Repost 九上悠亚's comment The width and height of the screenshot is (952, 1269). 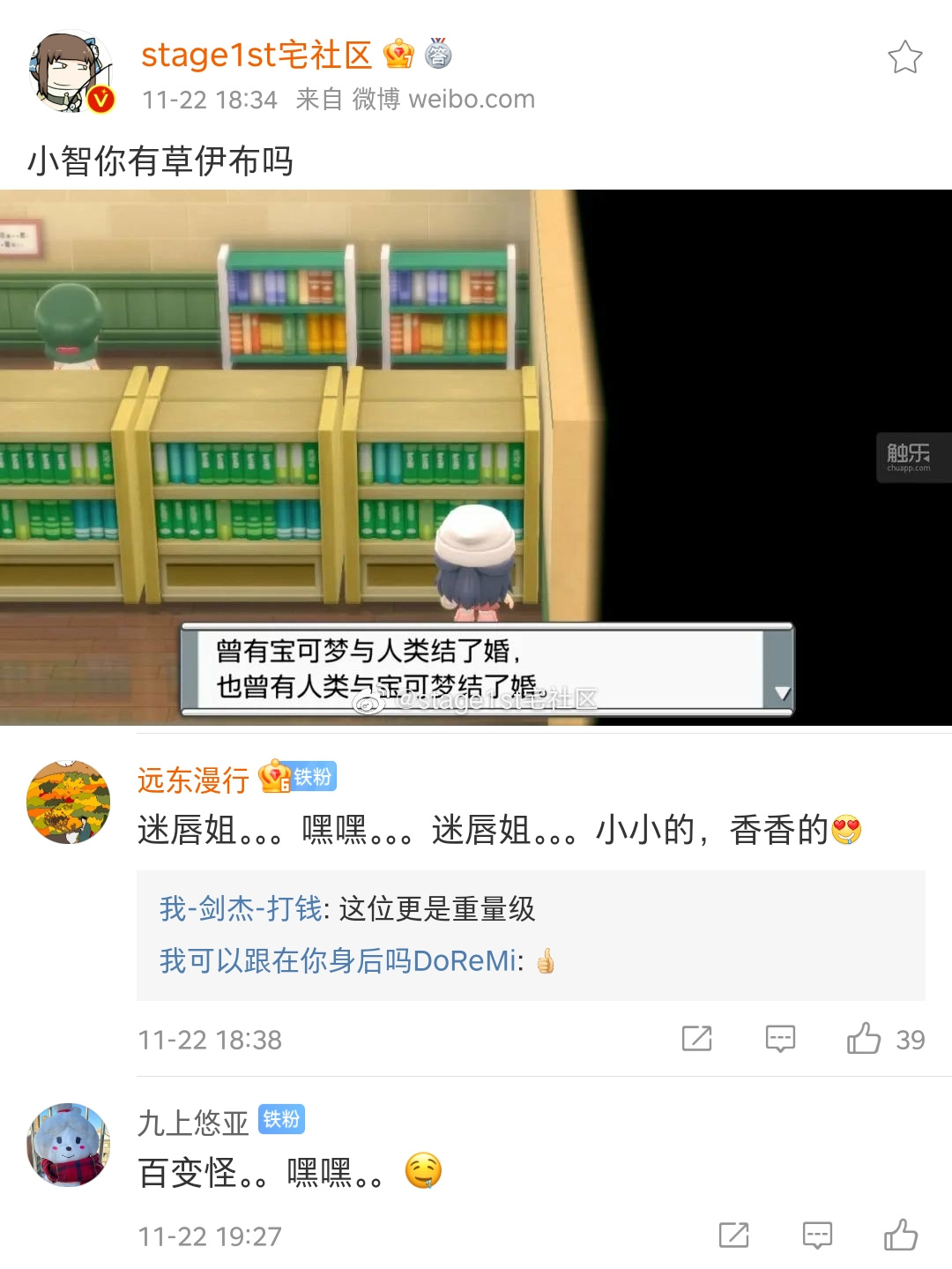click(x=733, y=1235)
